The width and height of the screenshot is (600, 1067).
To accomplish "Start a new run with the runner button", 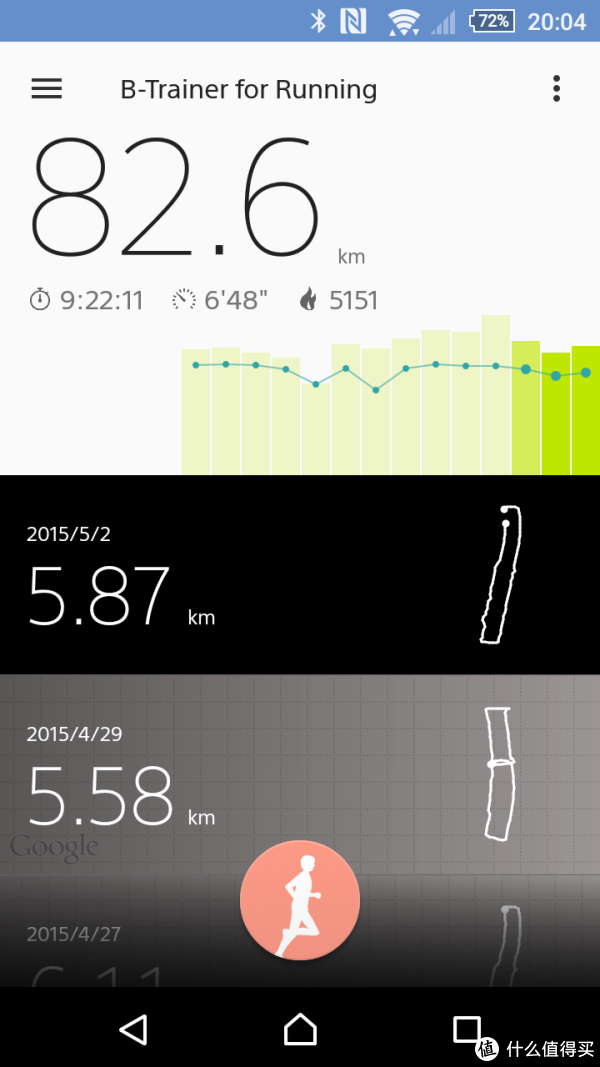I will click(x=300, y=900).
